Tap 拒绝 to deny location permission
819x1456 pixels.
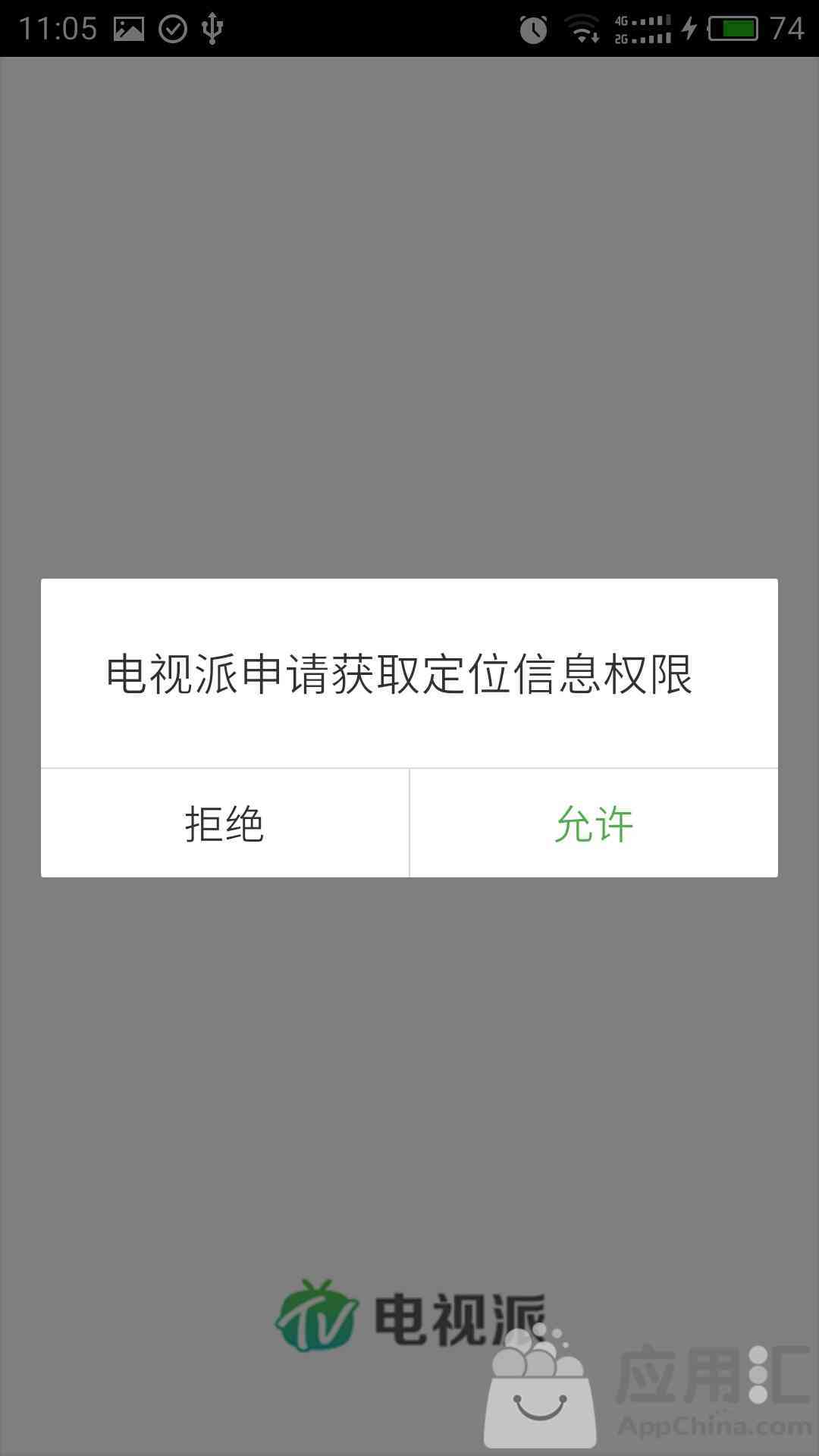(224, 824)
